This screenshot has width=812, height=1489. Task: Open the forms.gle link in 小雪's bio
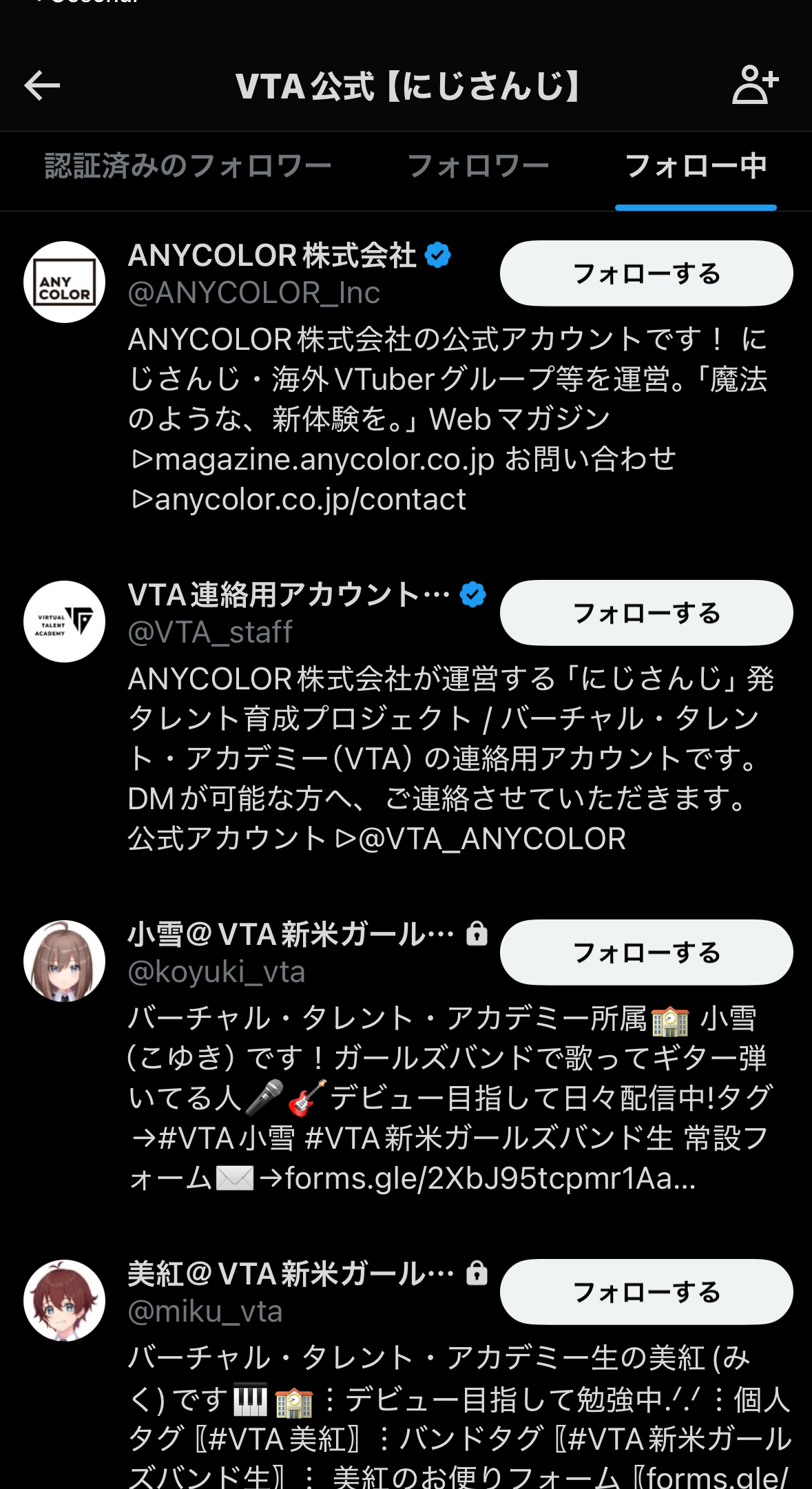point(489,1178)
